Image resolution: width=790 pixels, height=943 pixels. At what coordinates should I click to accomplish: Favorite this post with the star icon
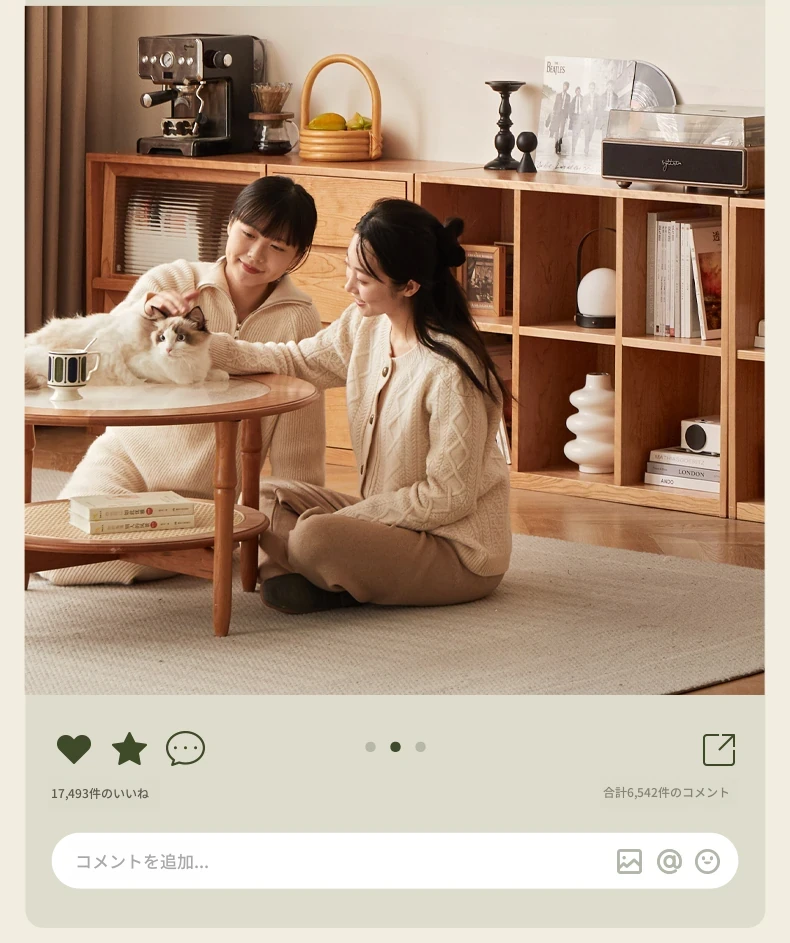(129, 748)
